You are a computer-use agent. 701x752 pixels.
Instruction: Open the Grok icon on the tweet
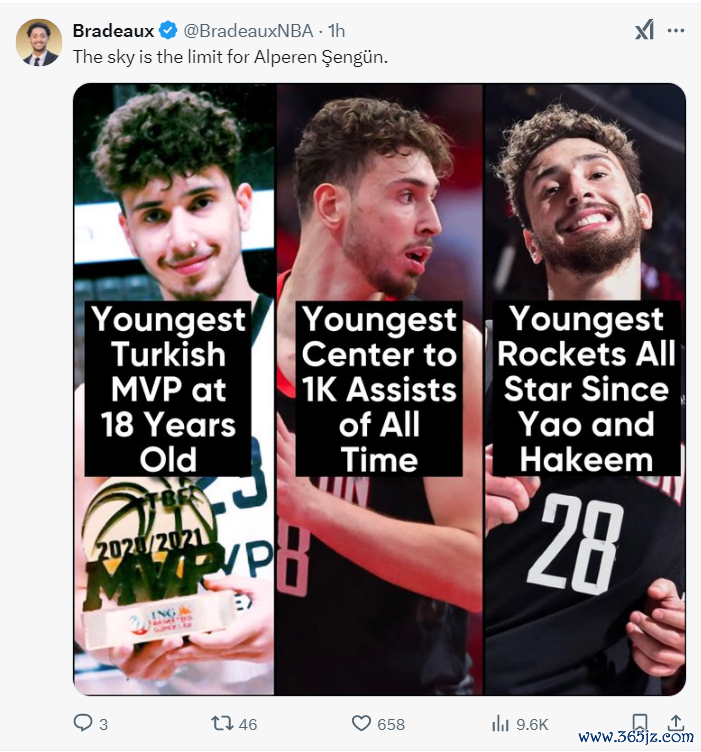pyautogui.click(x=645, y=31)
